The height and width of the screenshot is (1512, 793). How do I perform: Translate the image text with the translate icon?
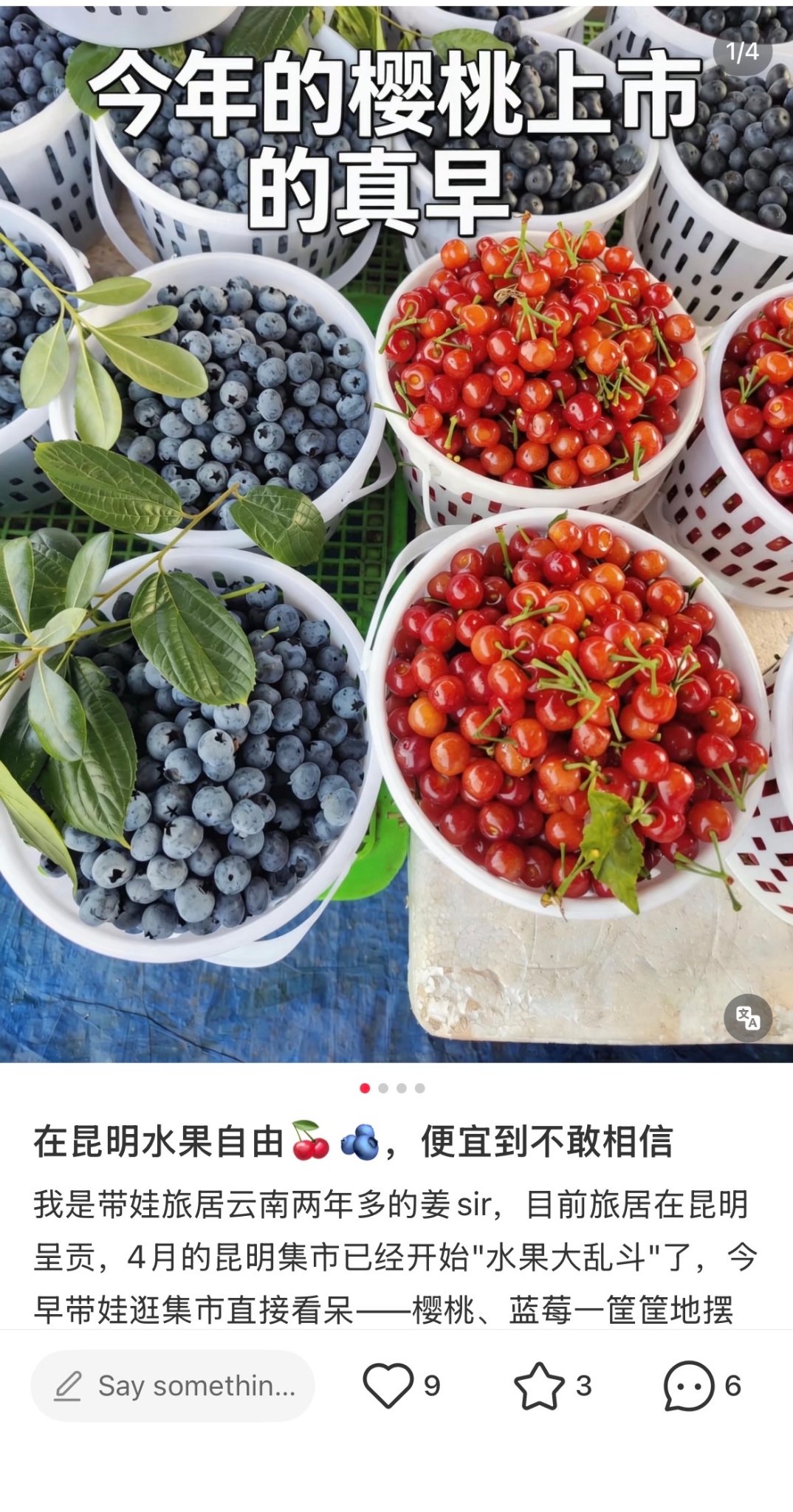[747, 1018]
